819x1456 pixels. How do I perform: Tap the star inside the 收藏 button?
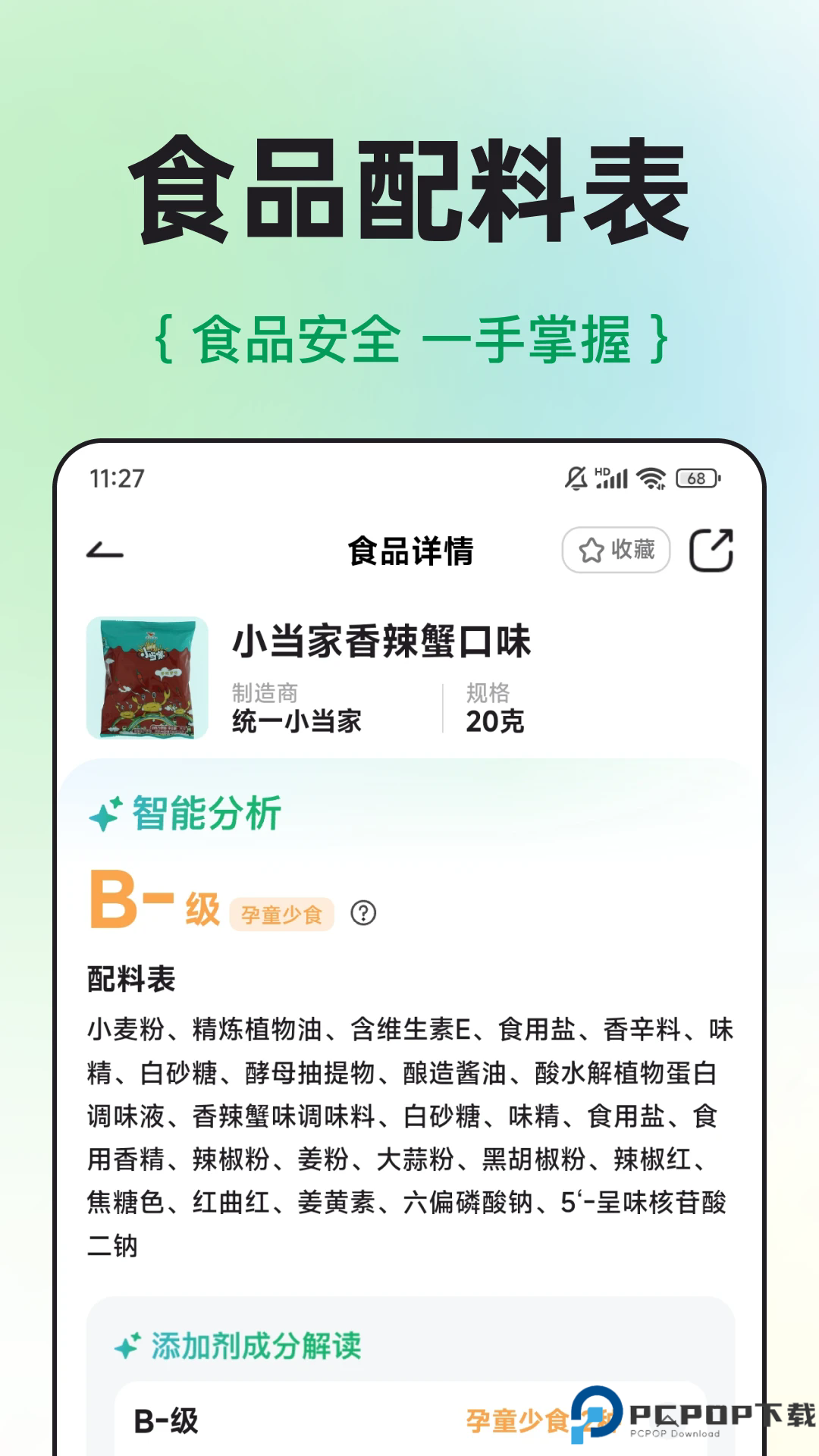(594, 551)
